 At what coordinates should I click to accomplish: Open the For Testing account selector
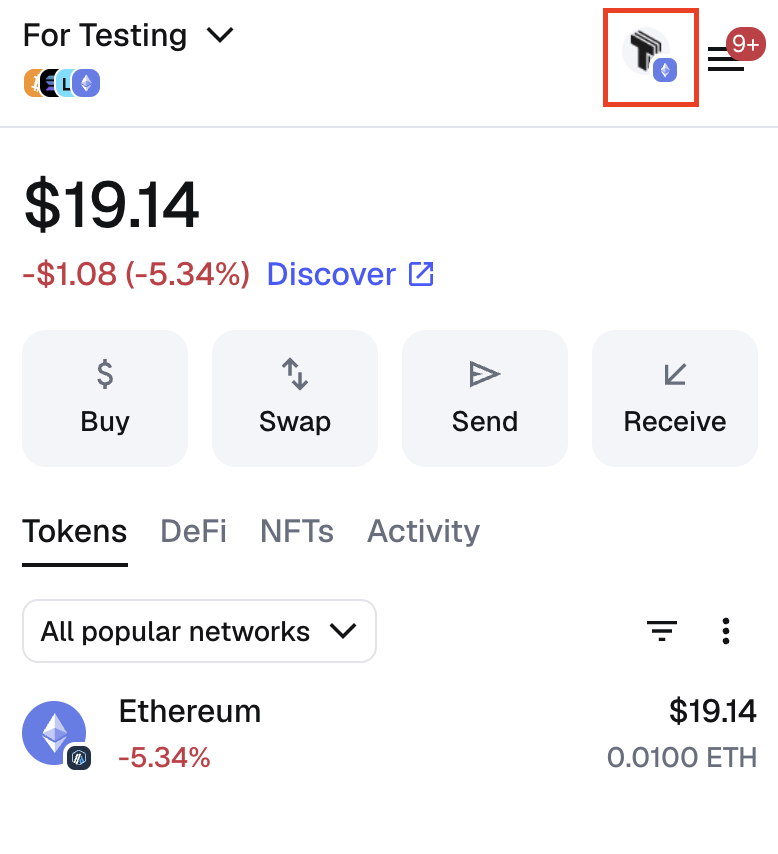tap(127, 36)
